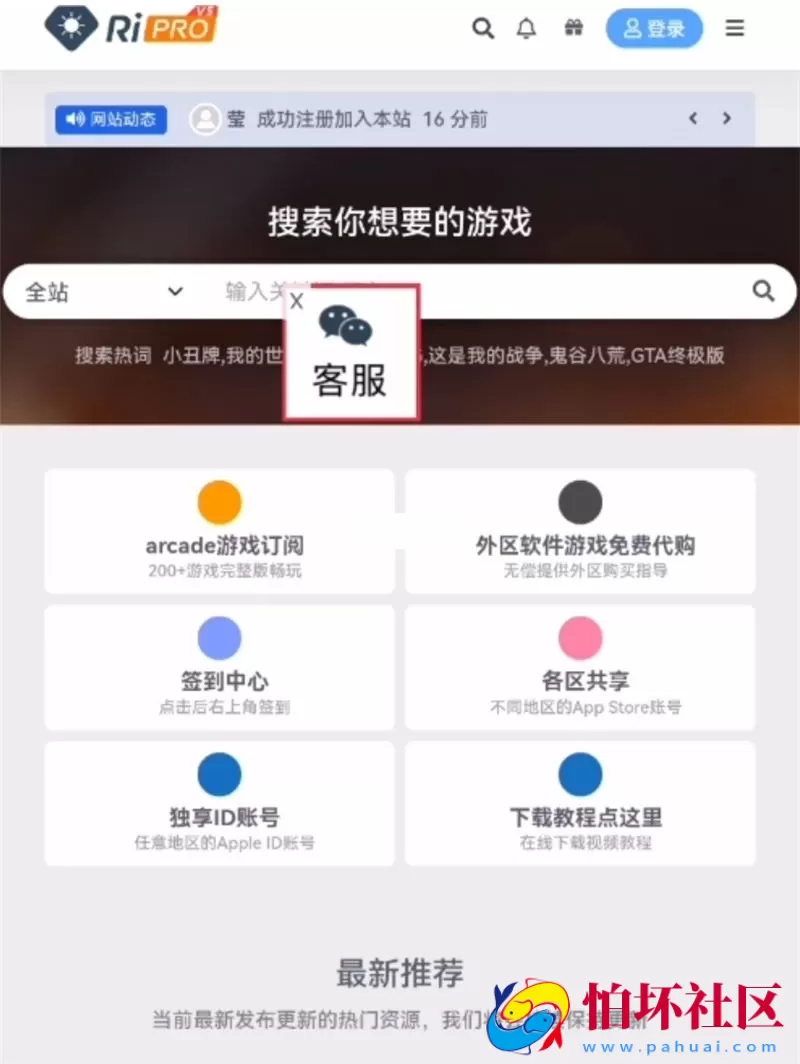Open the hamburger menu
Image resolution: width=800 pixels, height=1064 pixels.
point(735,29)
